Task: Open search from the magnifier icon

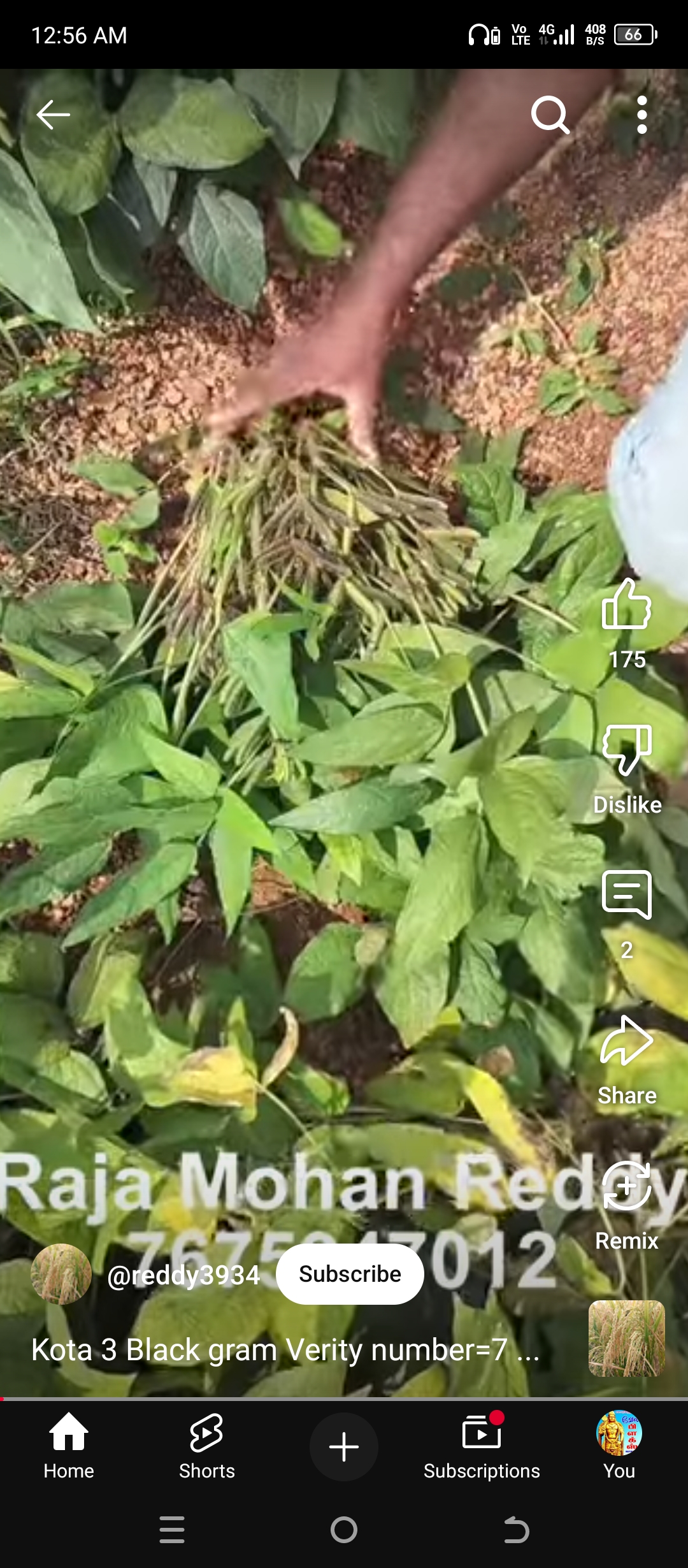Action: point(550,115)
